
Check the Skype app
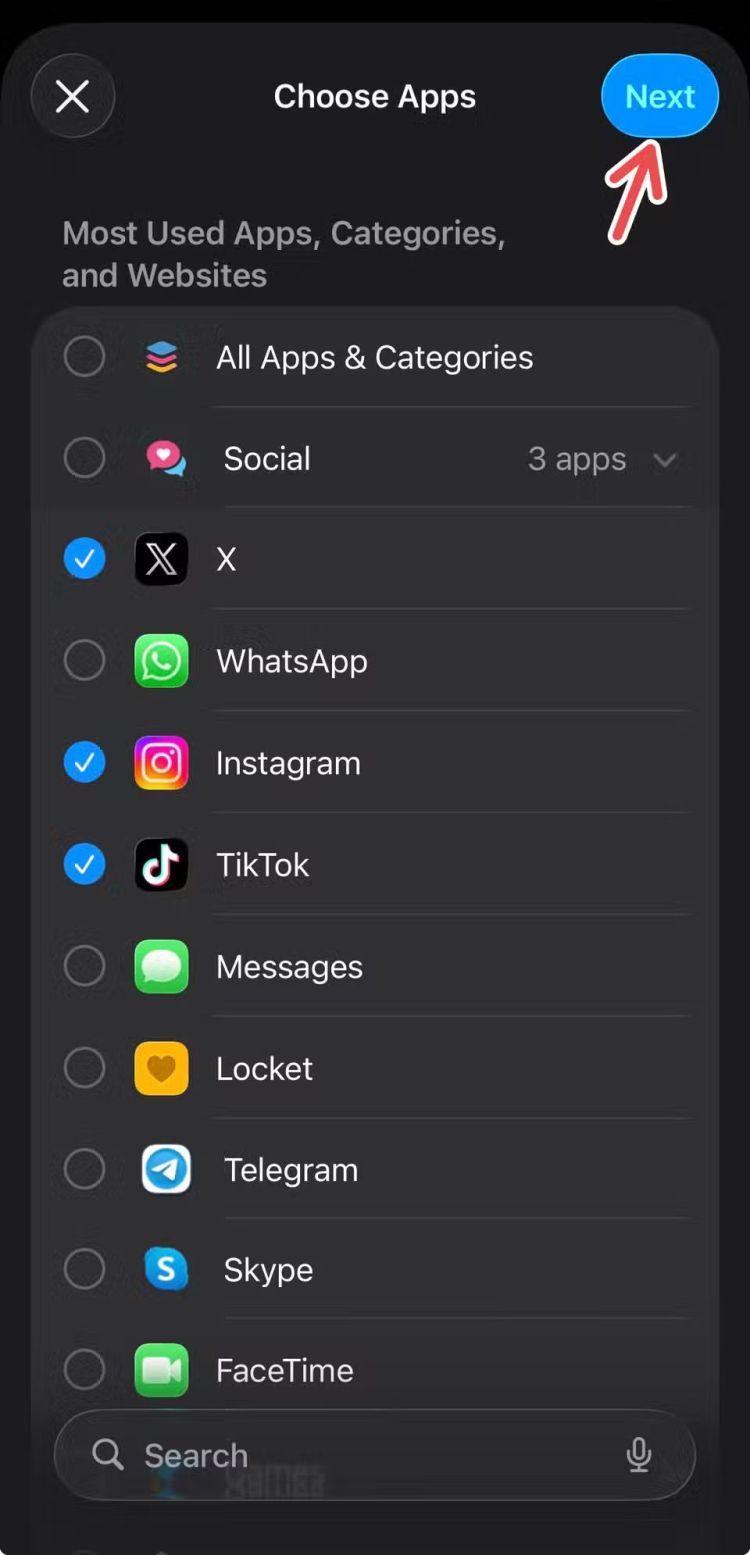click(x=84, y=1270)
